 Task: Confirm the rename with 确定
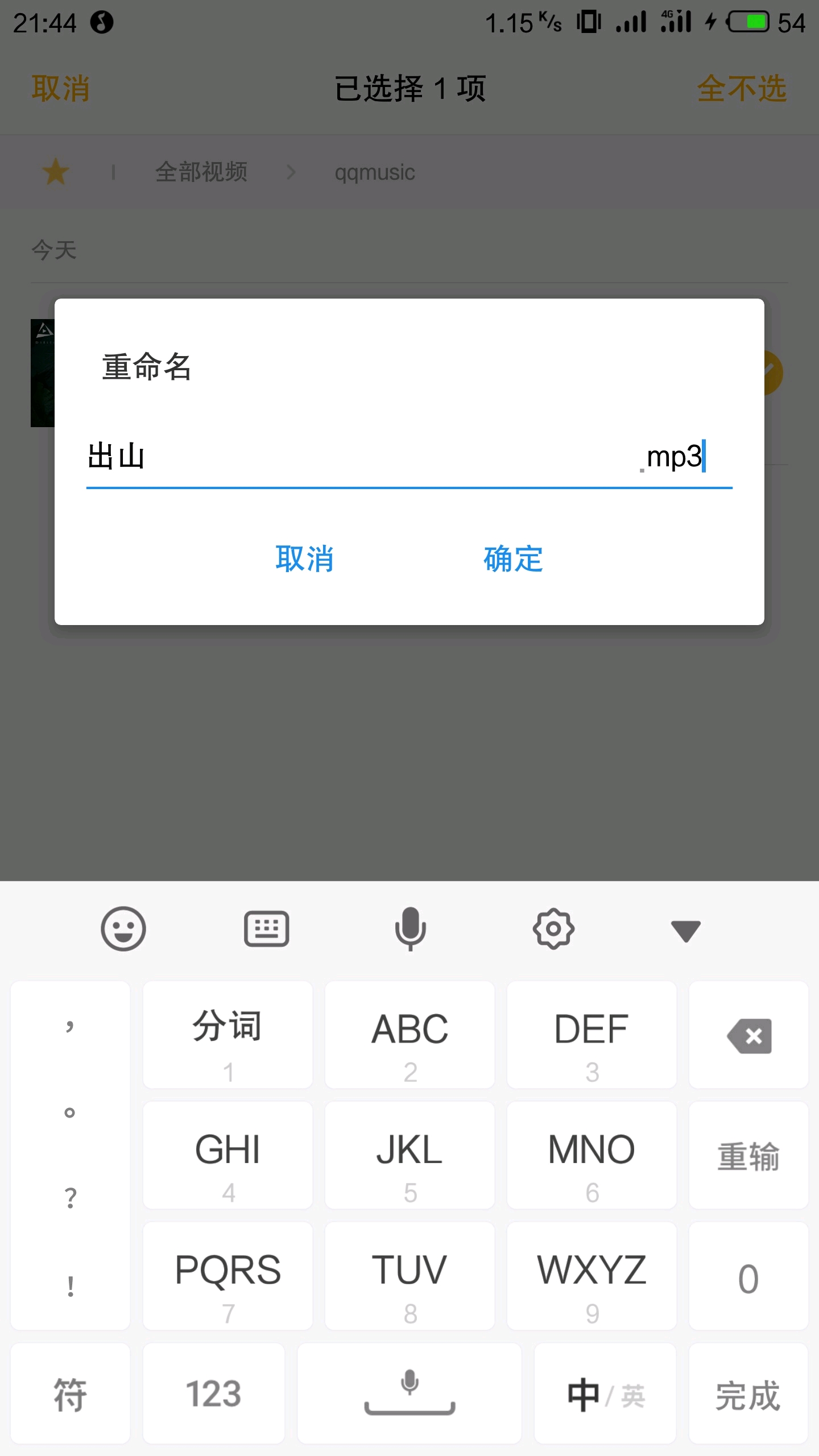(513, 559)
